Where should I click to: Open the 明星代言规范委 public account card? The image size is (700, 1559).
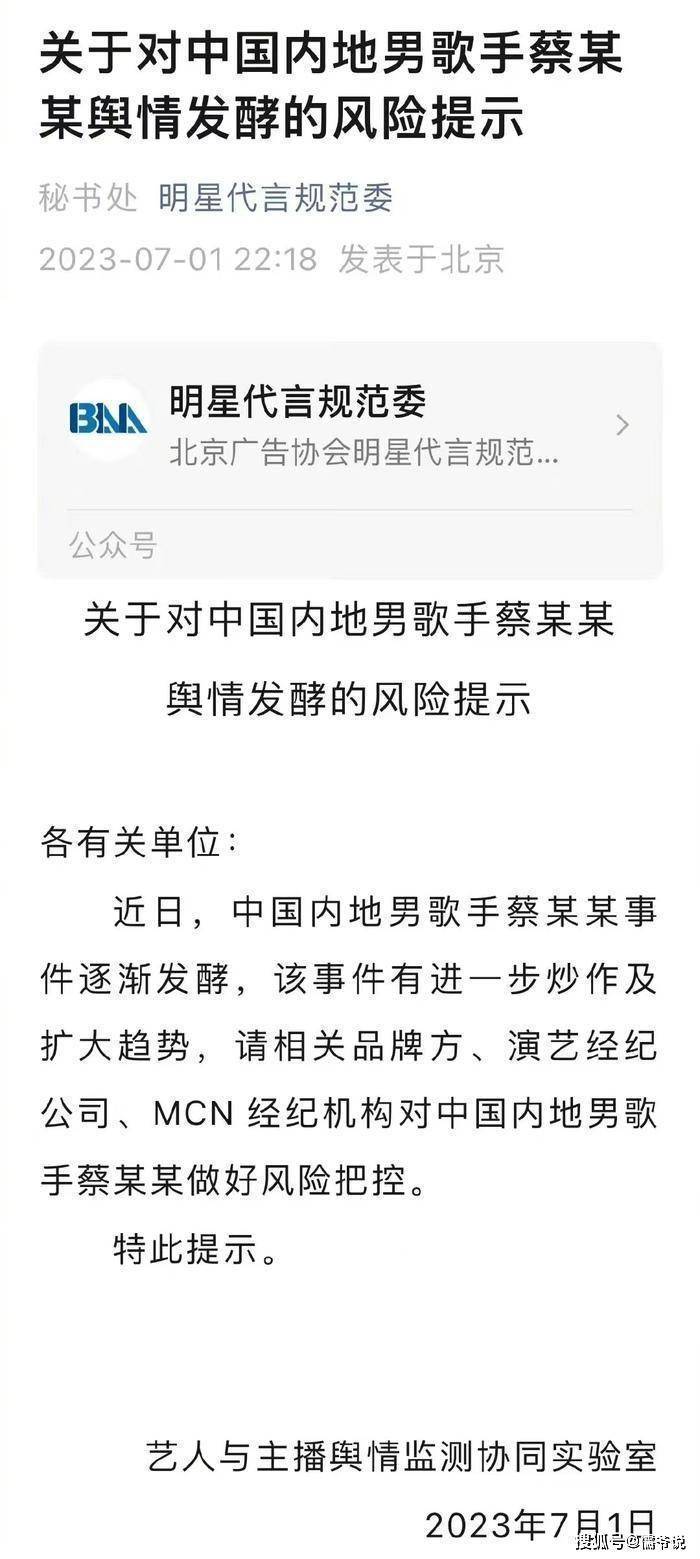coord(350,460)
